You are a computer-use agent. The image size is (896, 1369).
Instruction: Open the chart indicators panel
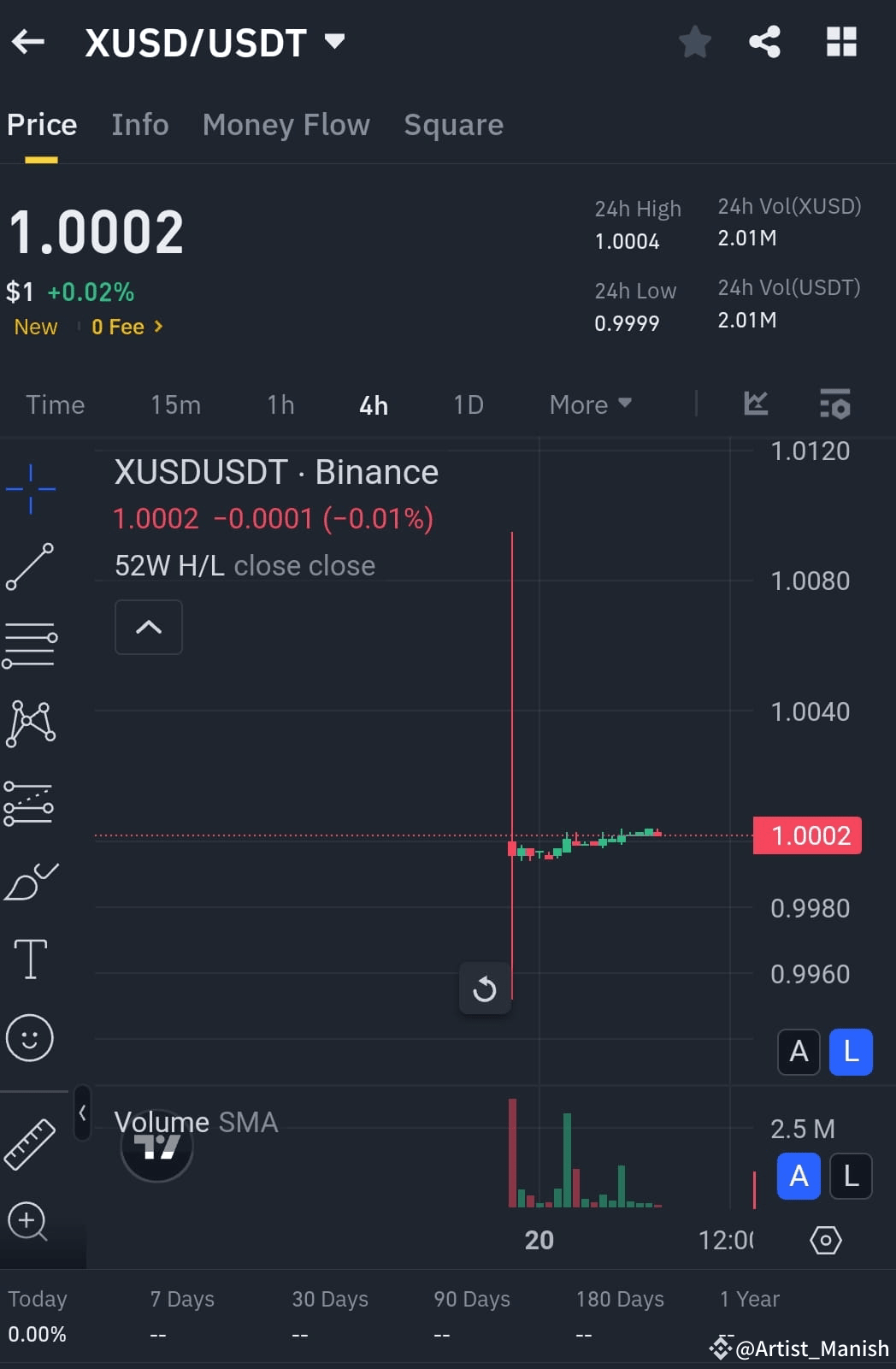click(754, 404)
